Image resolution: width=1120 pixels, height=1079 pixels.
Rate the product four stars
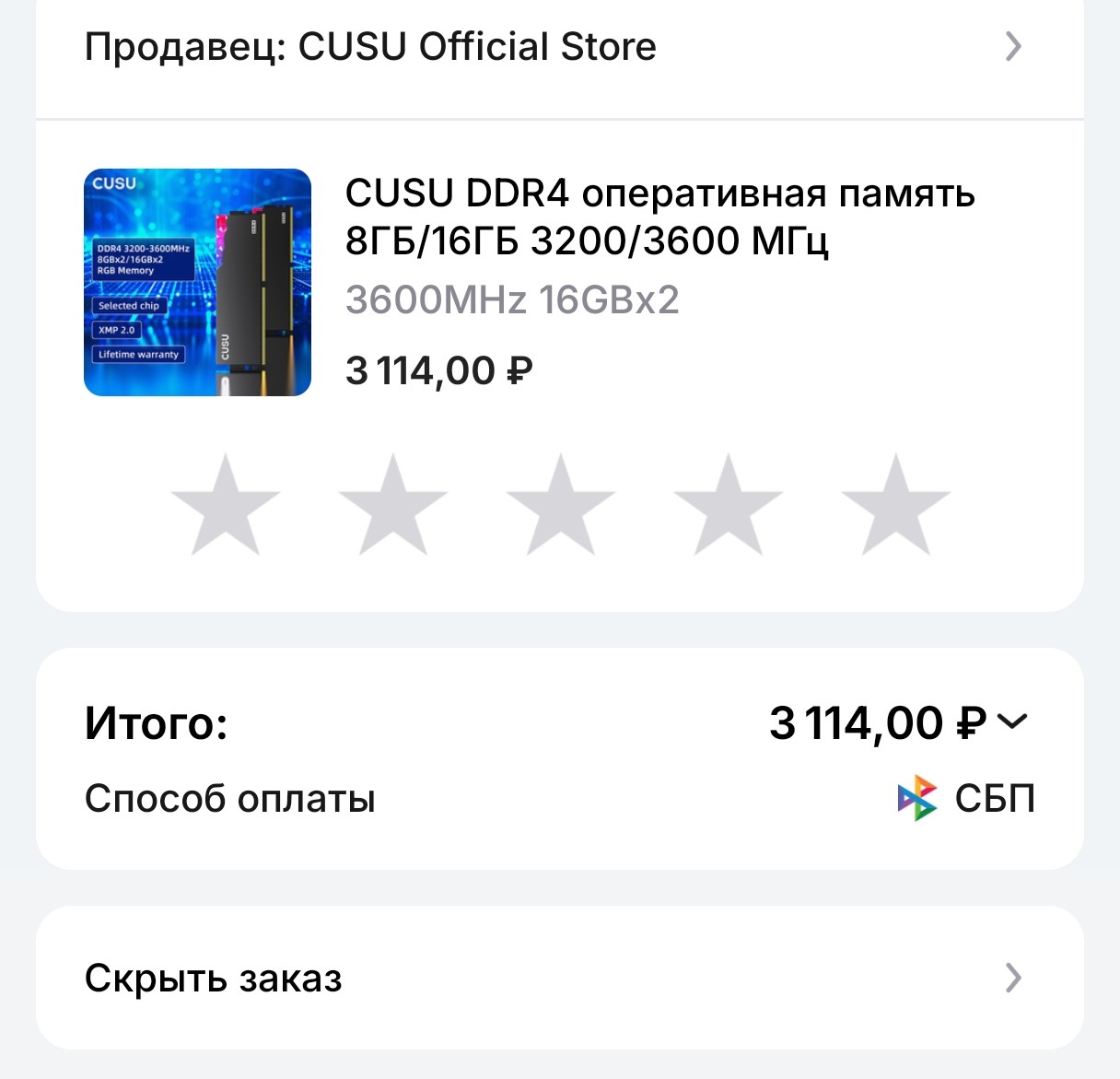tap(728, 505)
